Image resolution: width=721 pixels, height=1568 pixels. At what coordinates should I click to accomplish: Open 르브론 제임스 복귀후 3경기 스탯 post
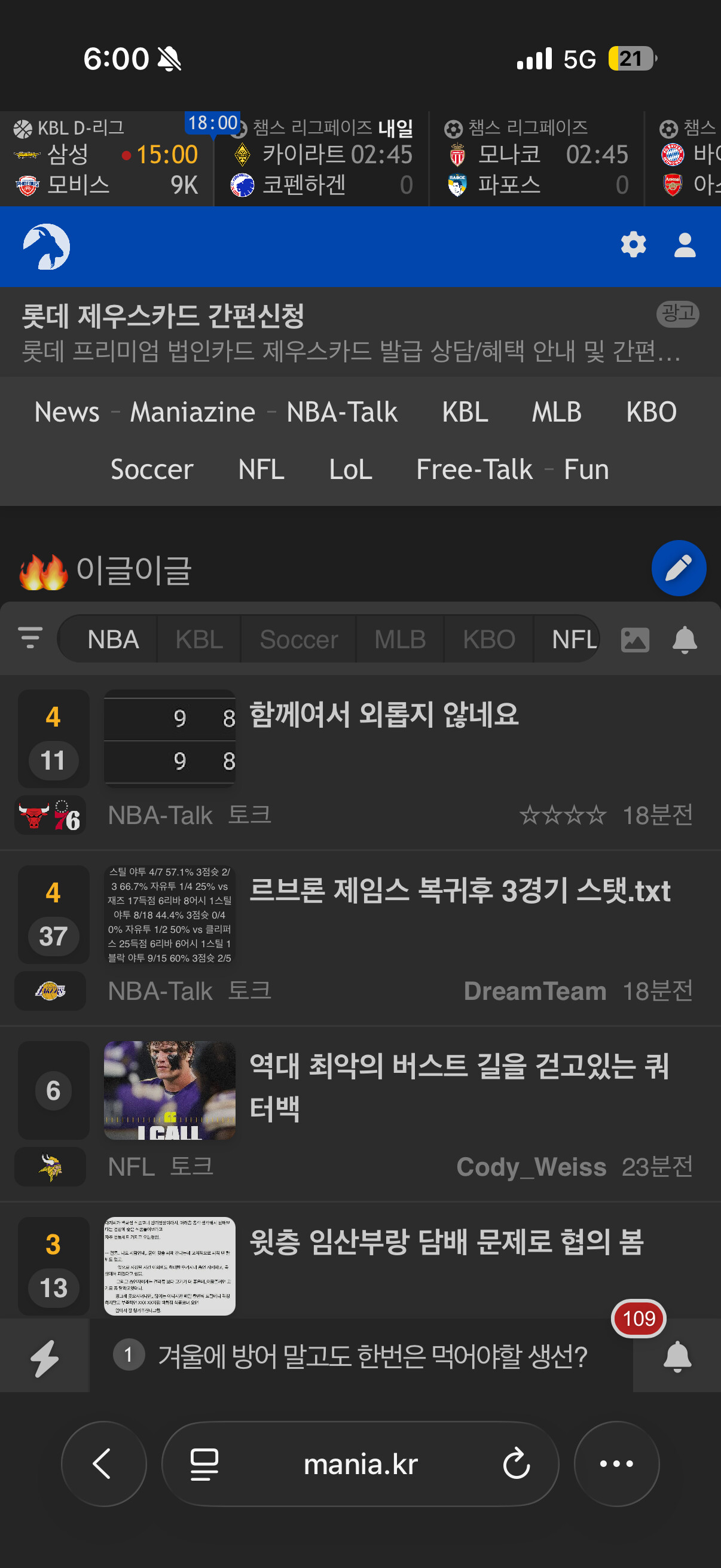(459, 891)
